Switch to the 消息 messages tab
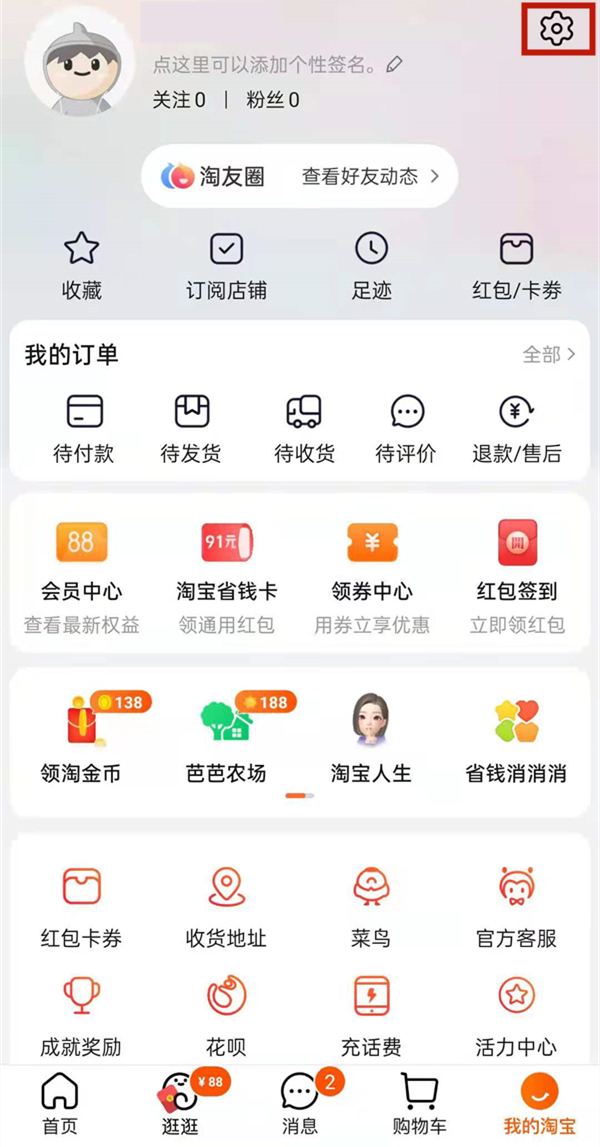Image resolution: width=600 pixels, height=1147 pixels. tap(300, 1103)
